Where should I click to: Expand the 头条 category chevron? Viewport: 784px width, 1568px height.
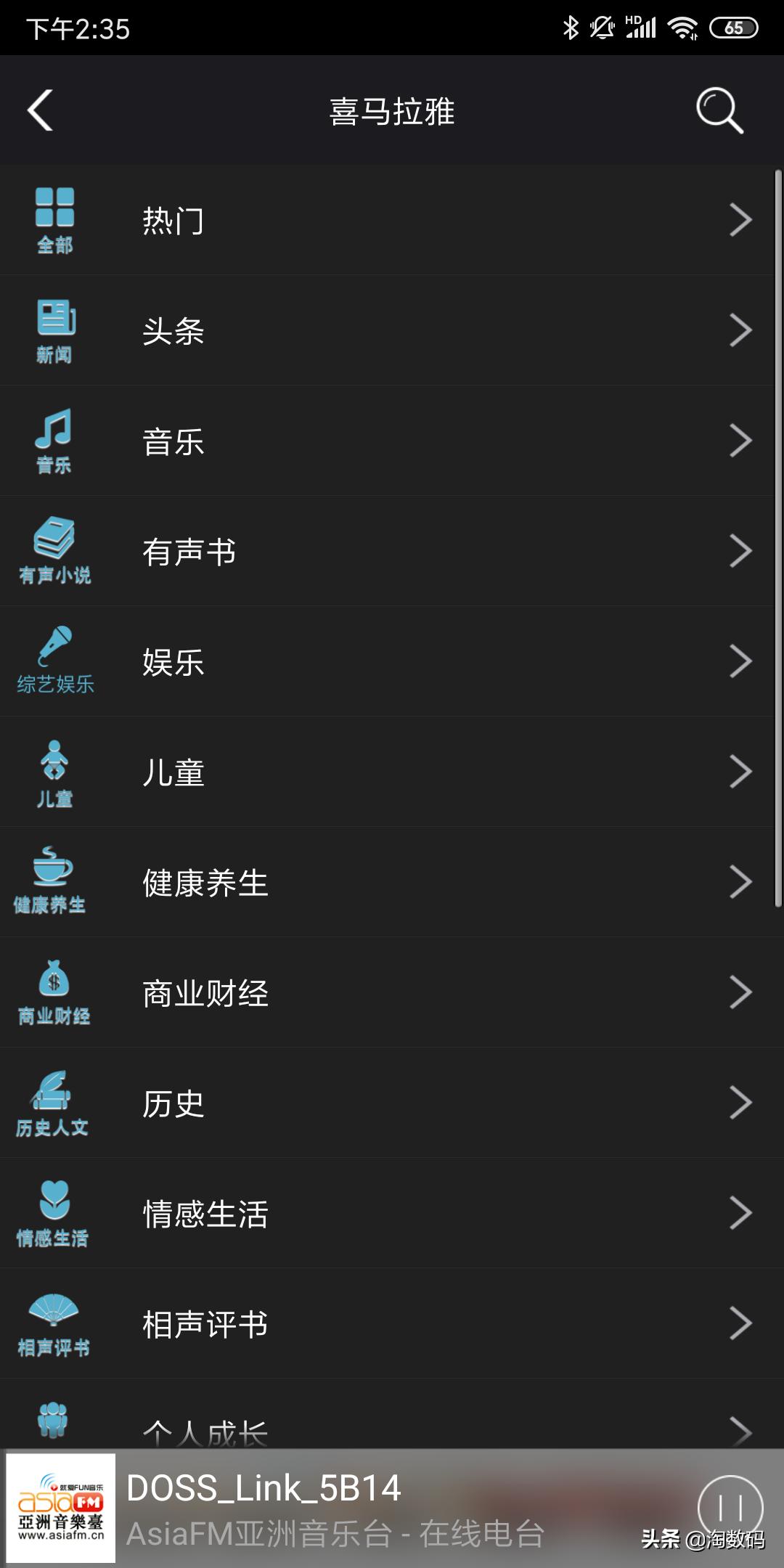point(742,330)
